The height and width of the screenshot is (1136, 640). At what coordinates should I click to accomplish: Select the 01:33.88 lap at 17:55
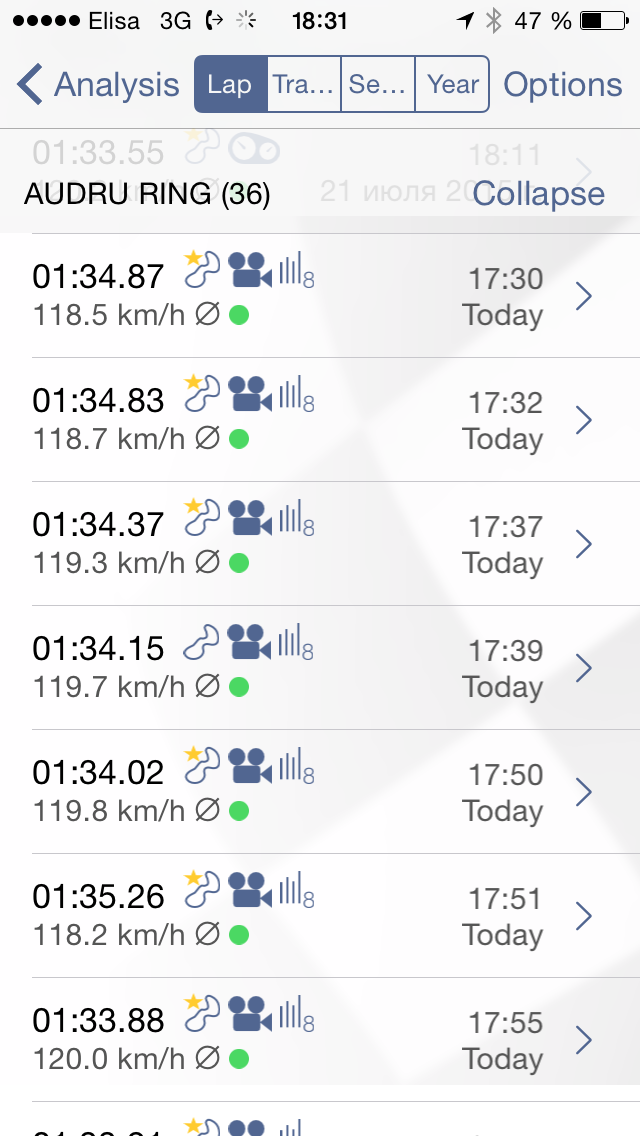[320, 1040]
